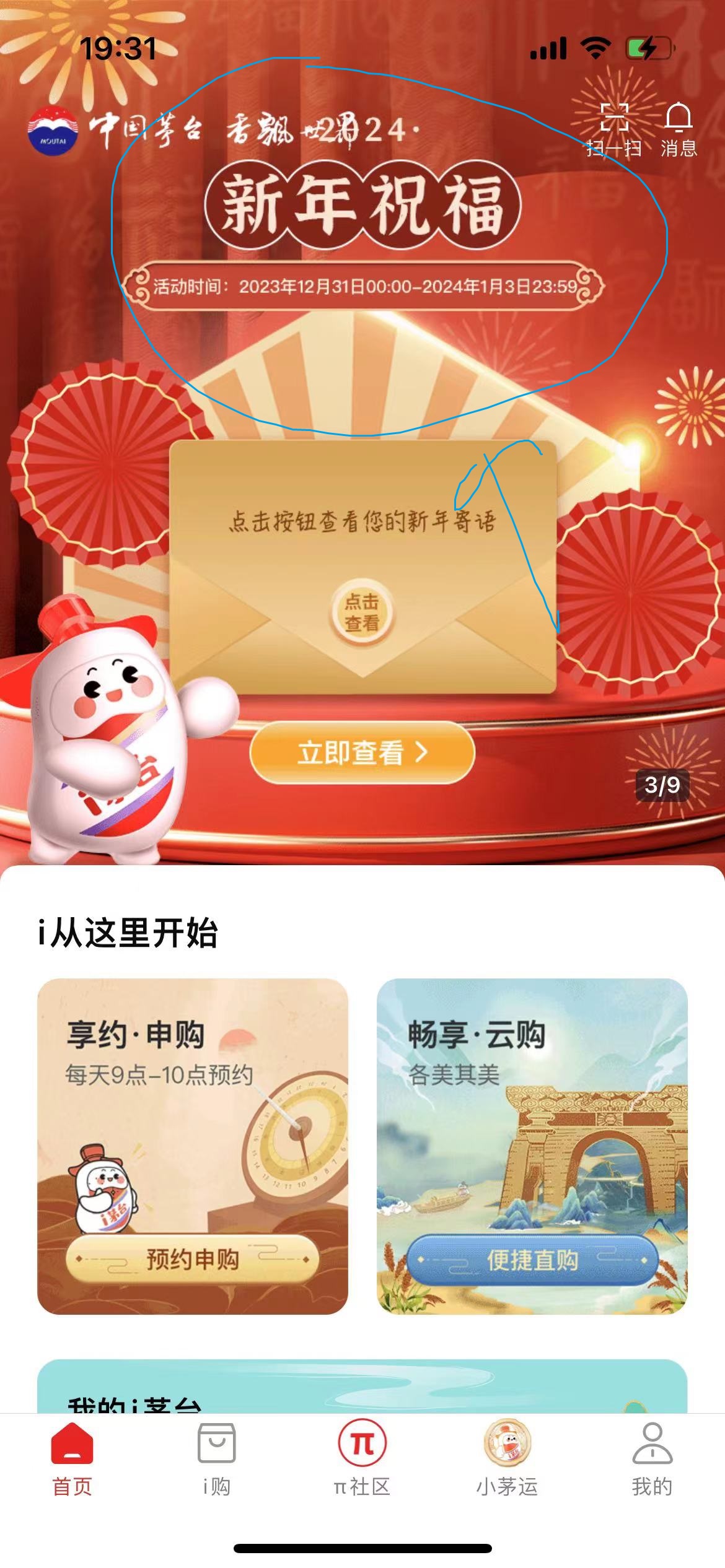
Task: Open the 消息 notifications bell
Action: pos(679,129)
